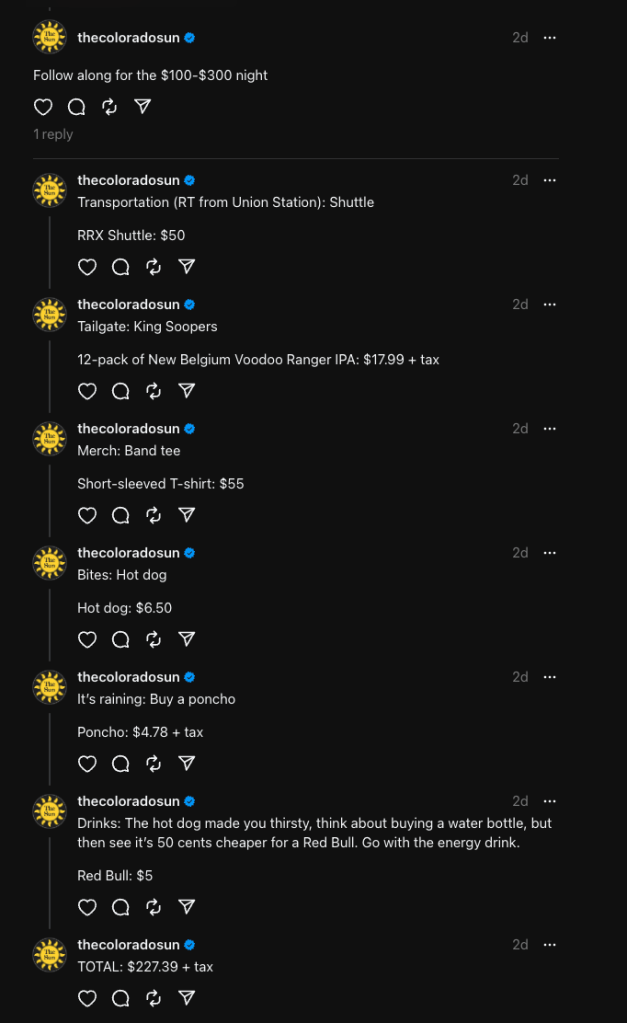Repost the King Soopers tailgate post
This screenshot has width=627, height=1023.
point(153,391)
